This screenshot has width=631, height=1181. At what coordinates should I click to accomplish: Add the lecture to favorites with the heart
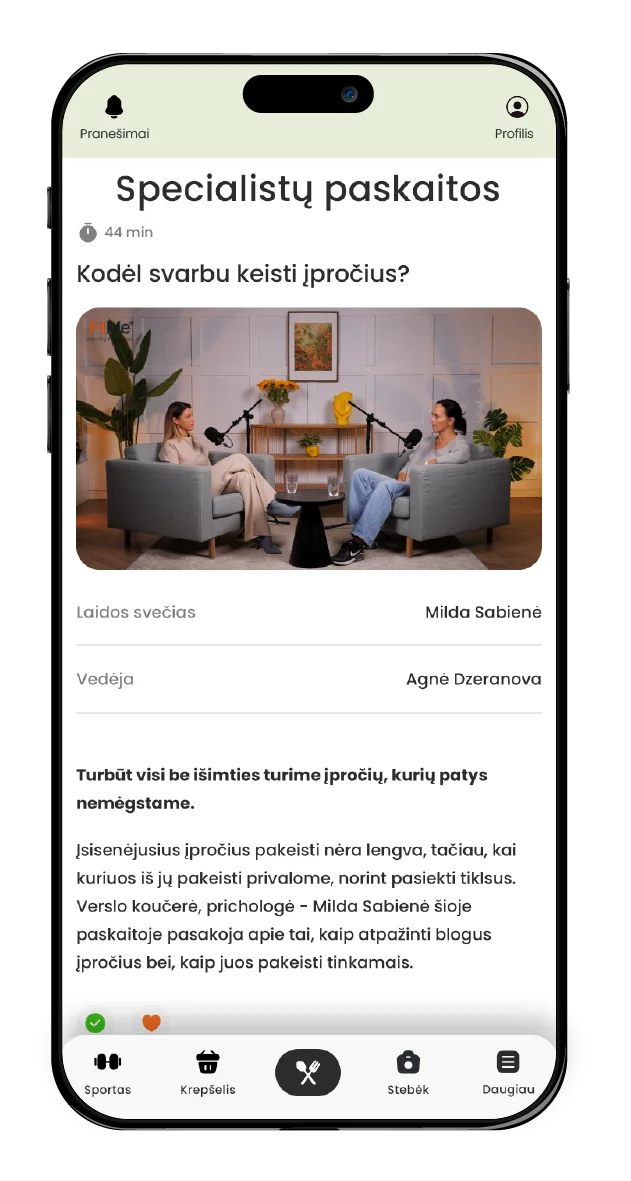tap(151, 1022)
